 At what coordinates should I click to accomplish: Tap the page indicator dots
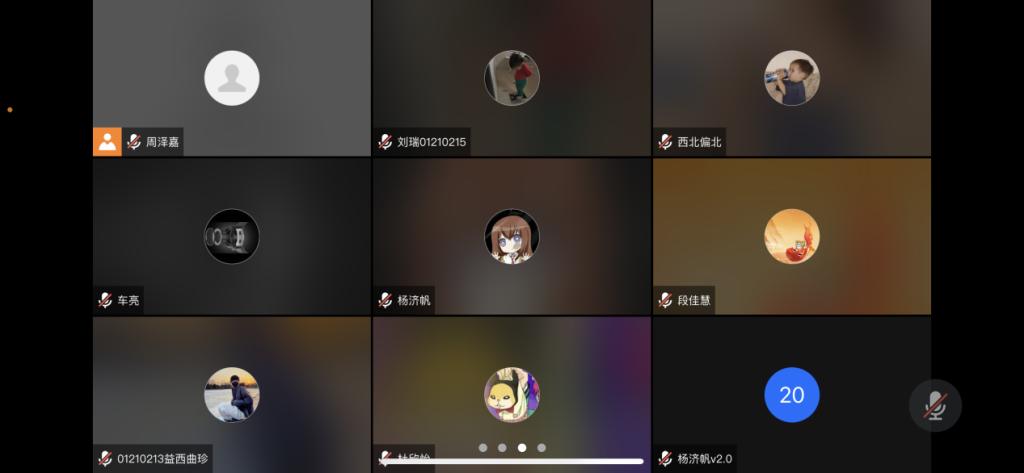[x=512, y=448]
